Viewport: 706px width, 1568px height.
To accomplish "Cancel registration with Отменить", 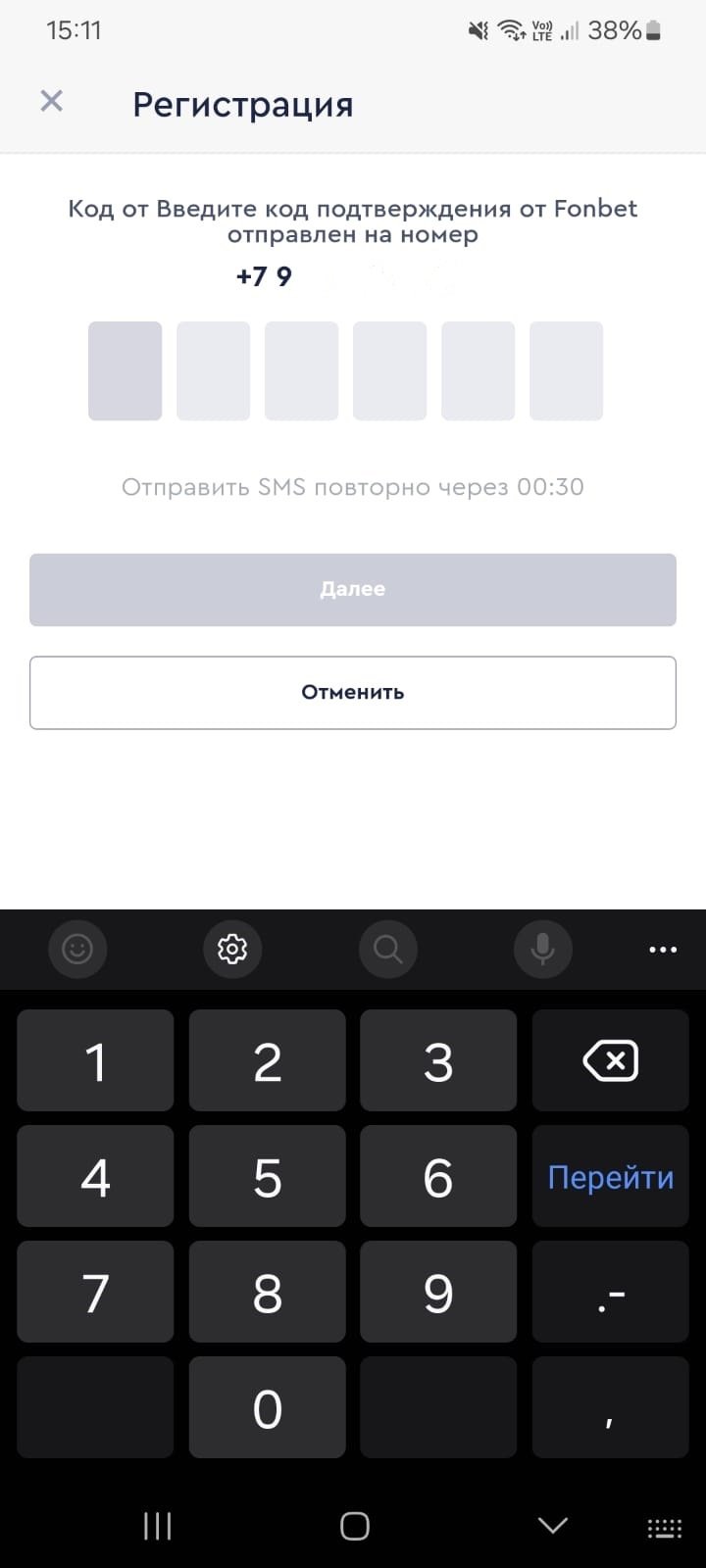I will (353, 692).
